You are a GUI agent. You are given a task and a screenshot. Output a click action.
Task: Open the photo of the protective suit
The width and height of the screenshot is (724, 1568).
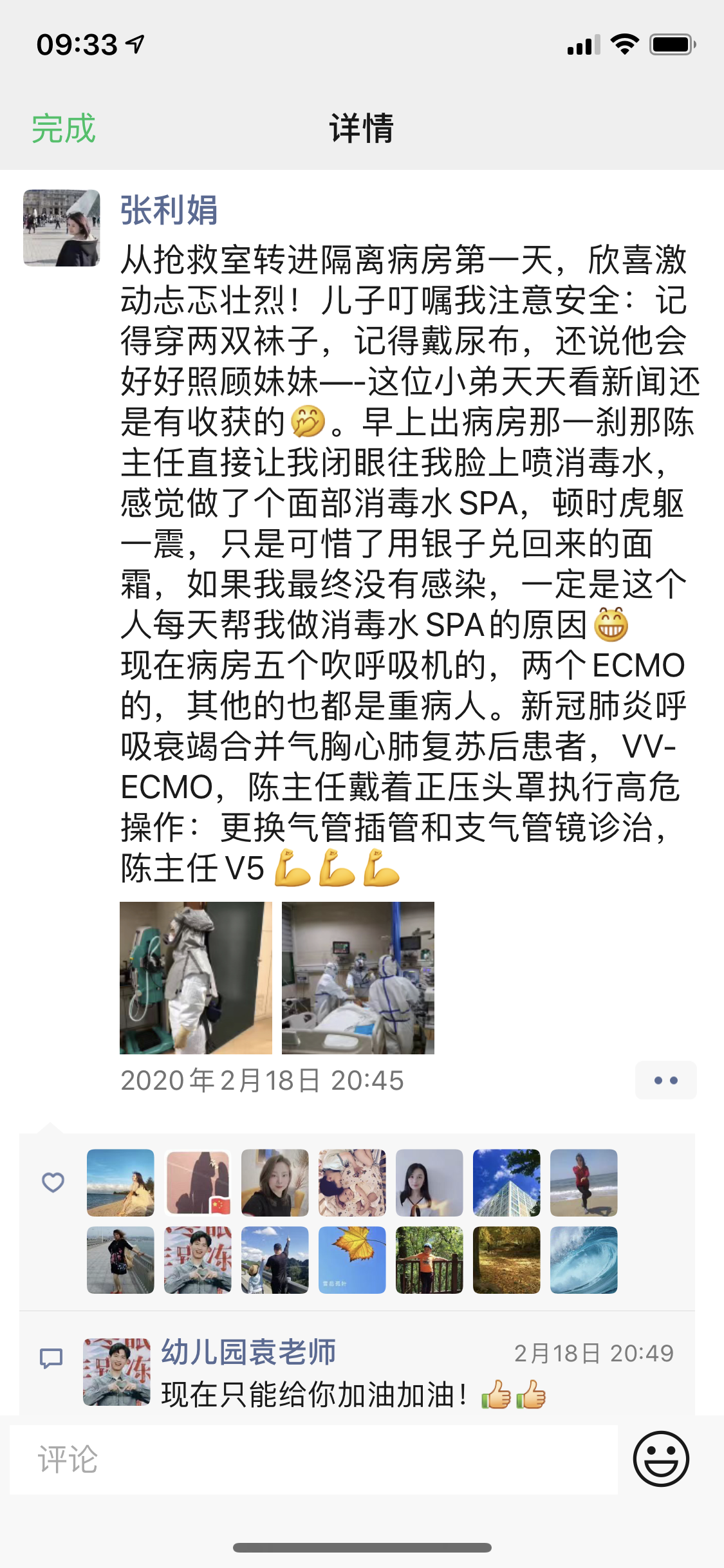tap(196, 978)
